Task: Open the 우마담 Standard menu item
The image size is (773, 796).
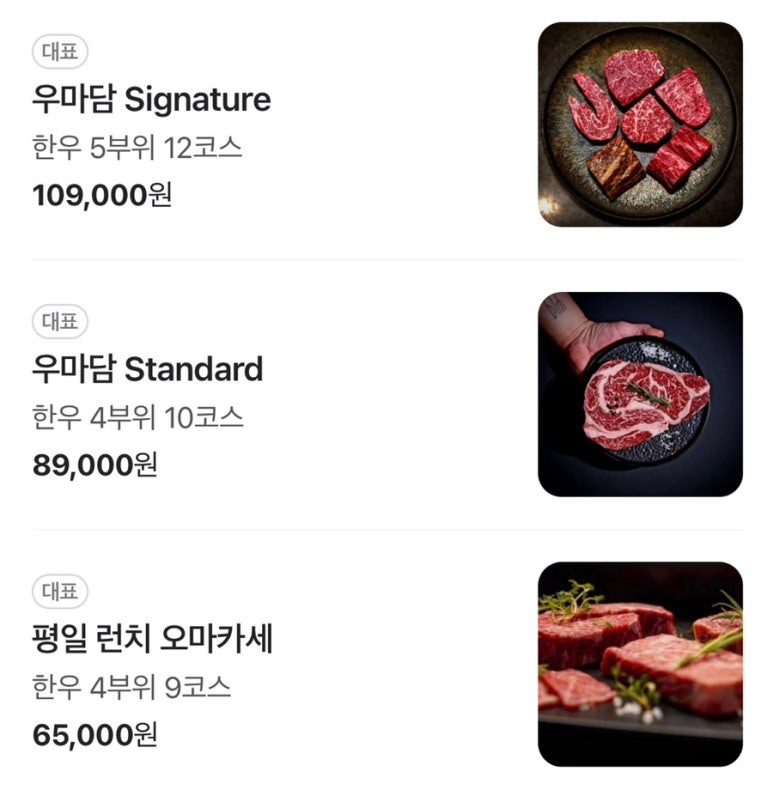Action: point(148,370)
